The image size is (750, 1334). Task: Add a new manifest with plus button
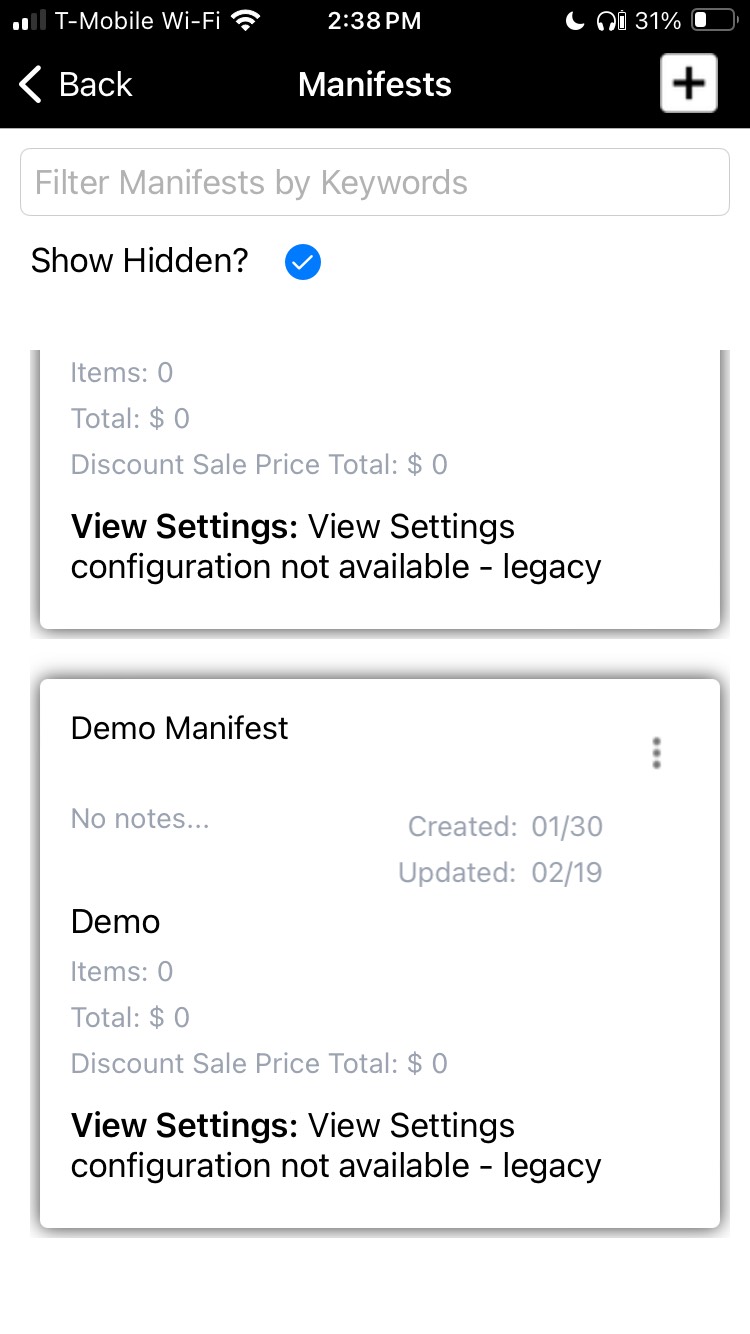pyautogui.click(x=688, y=84)
